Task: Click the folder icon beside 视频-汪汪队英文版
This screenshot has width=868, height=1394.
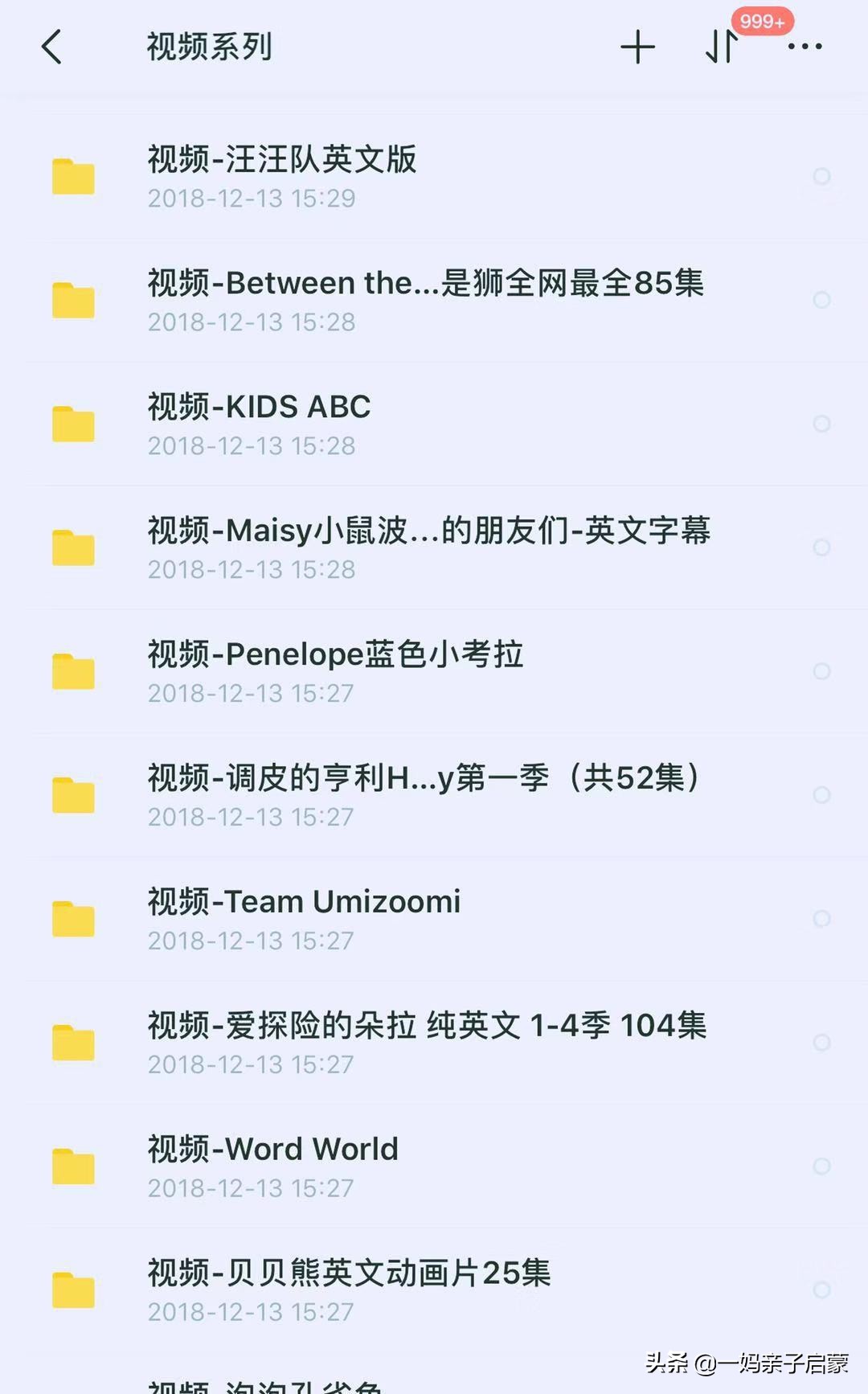Action: coord(72,177)
